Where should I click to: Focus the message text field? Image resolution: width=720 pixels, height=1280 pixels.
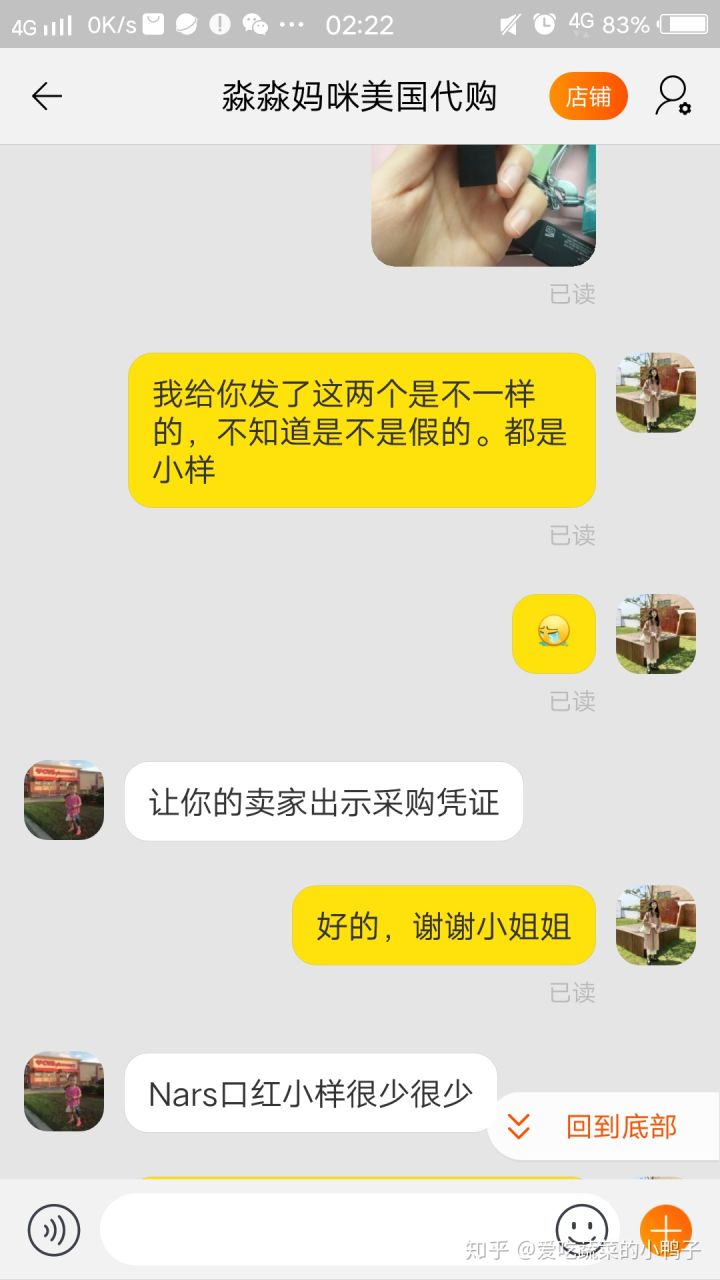click(x=320, y=1230)
